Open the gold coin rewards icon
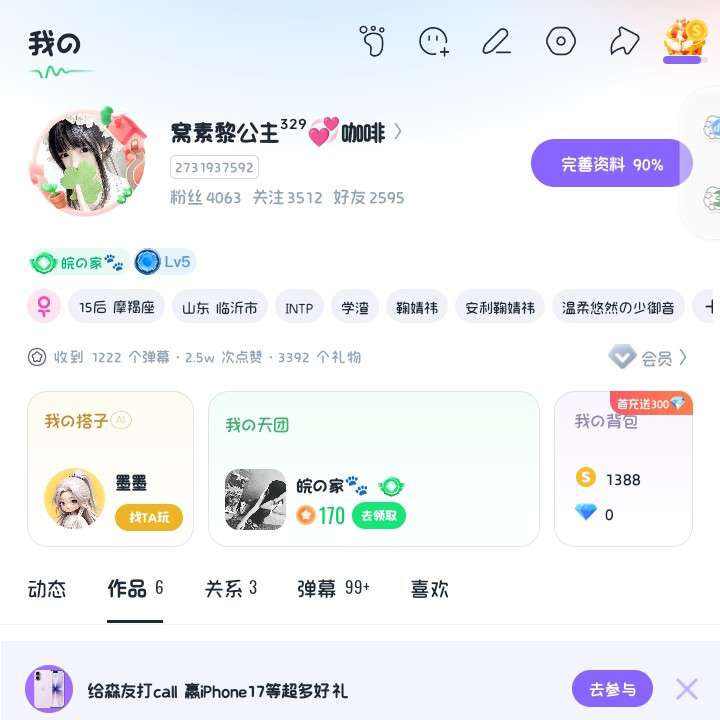The image size is (720, 720). click(x=684, y=41)
